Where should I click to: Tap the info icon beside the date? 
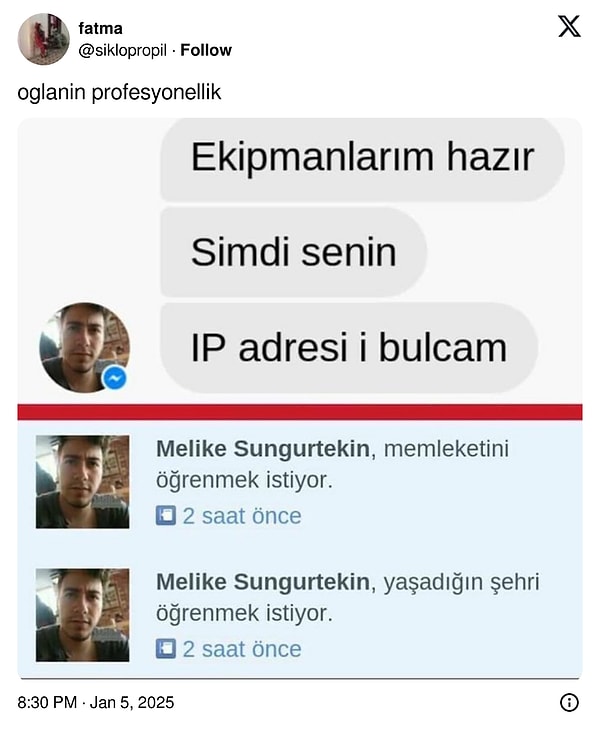[x=569, y=702]
